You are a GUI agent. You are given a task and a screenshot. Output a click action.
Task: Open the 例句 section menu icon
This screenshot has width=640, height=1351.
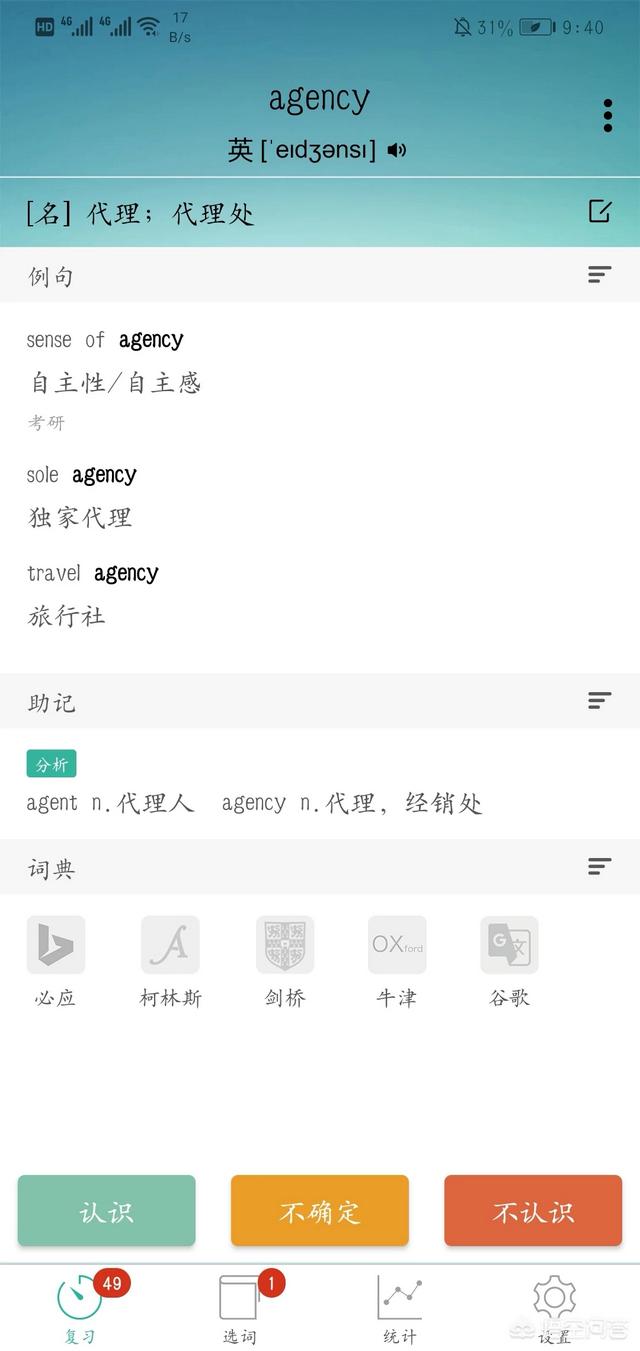pos(599,274)
